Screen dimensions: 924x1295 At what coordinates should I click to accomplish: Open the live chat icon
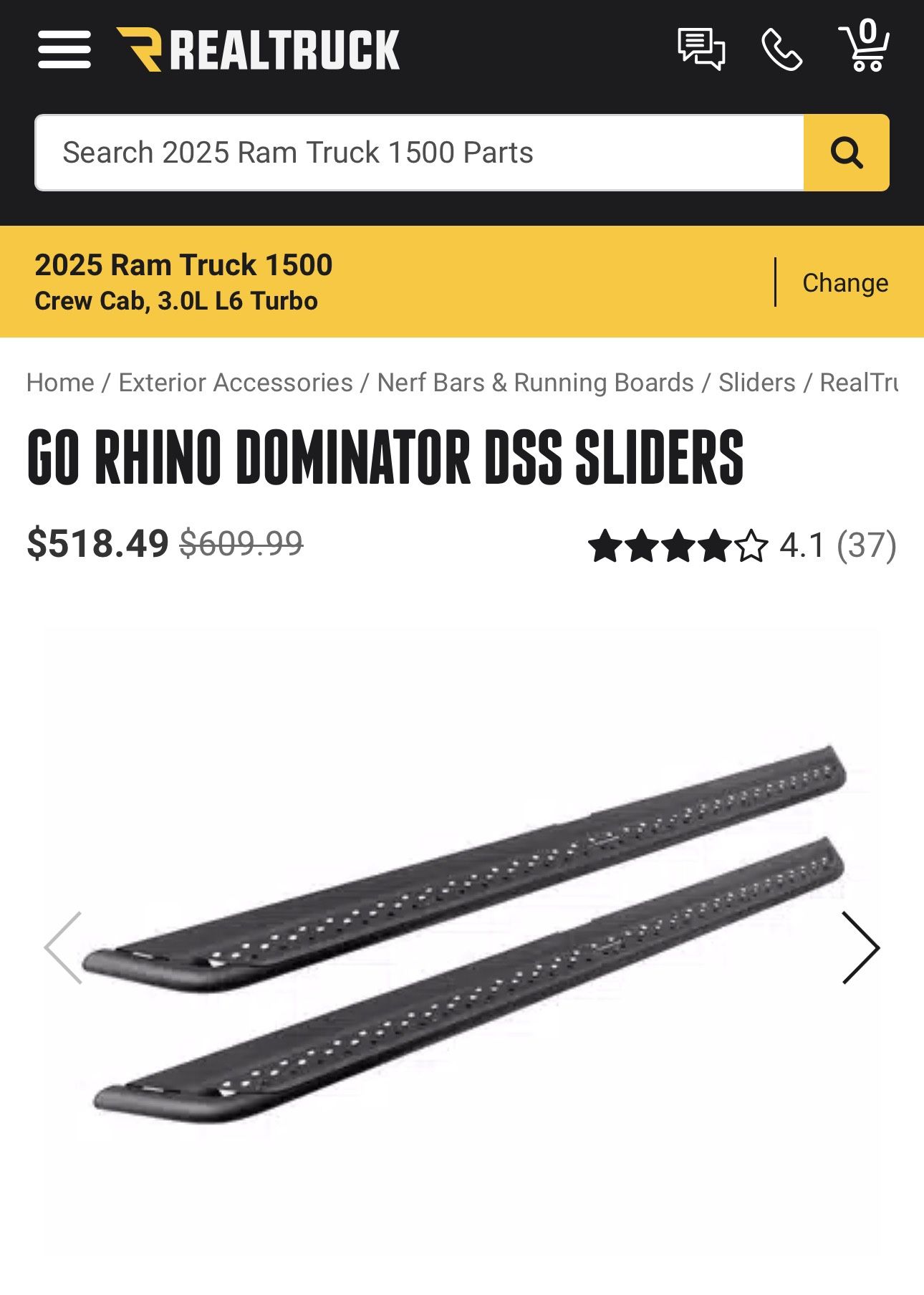pyautogui.click(x=701, y=49)
